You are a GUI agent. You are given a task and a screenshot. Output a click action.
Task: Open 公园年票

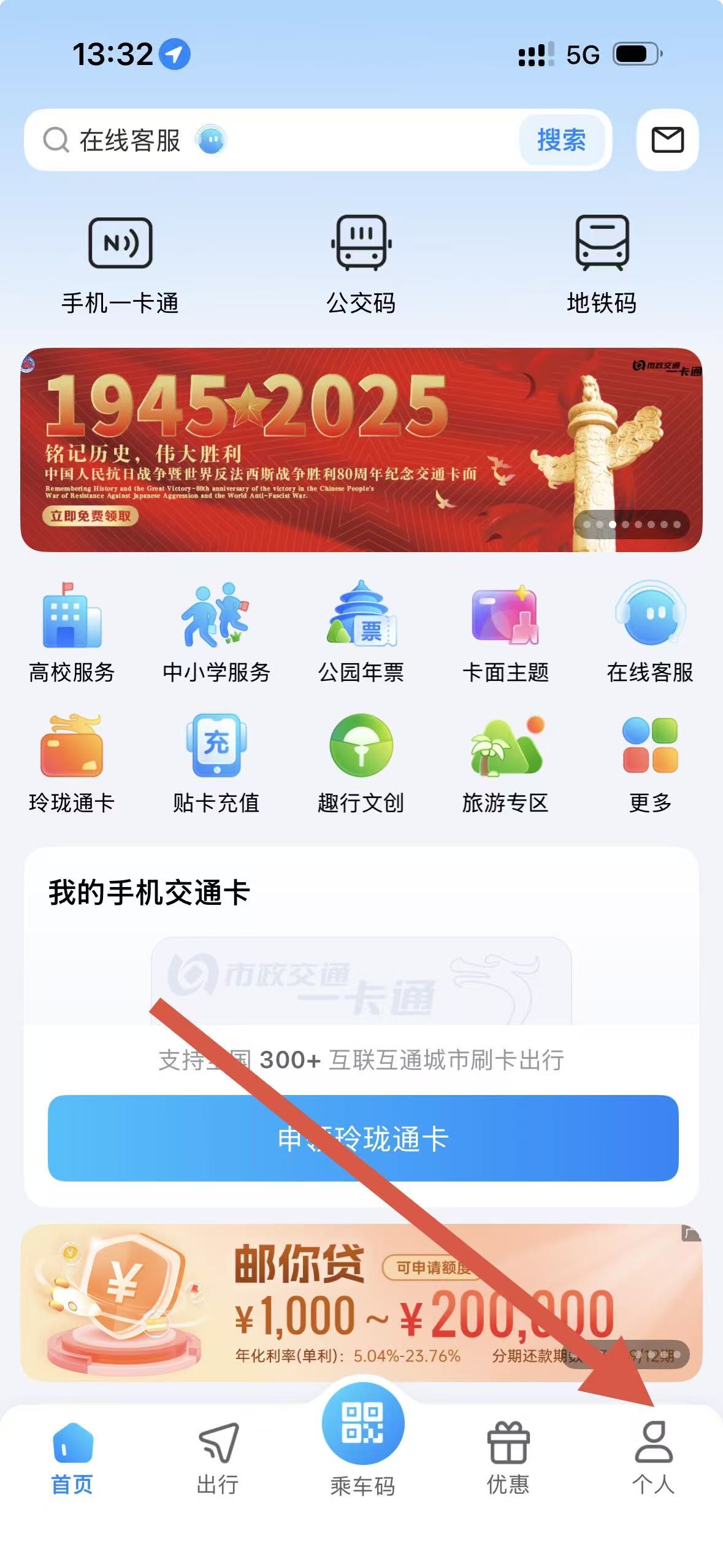pos(361,632)
